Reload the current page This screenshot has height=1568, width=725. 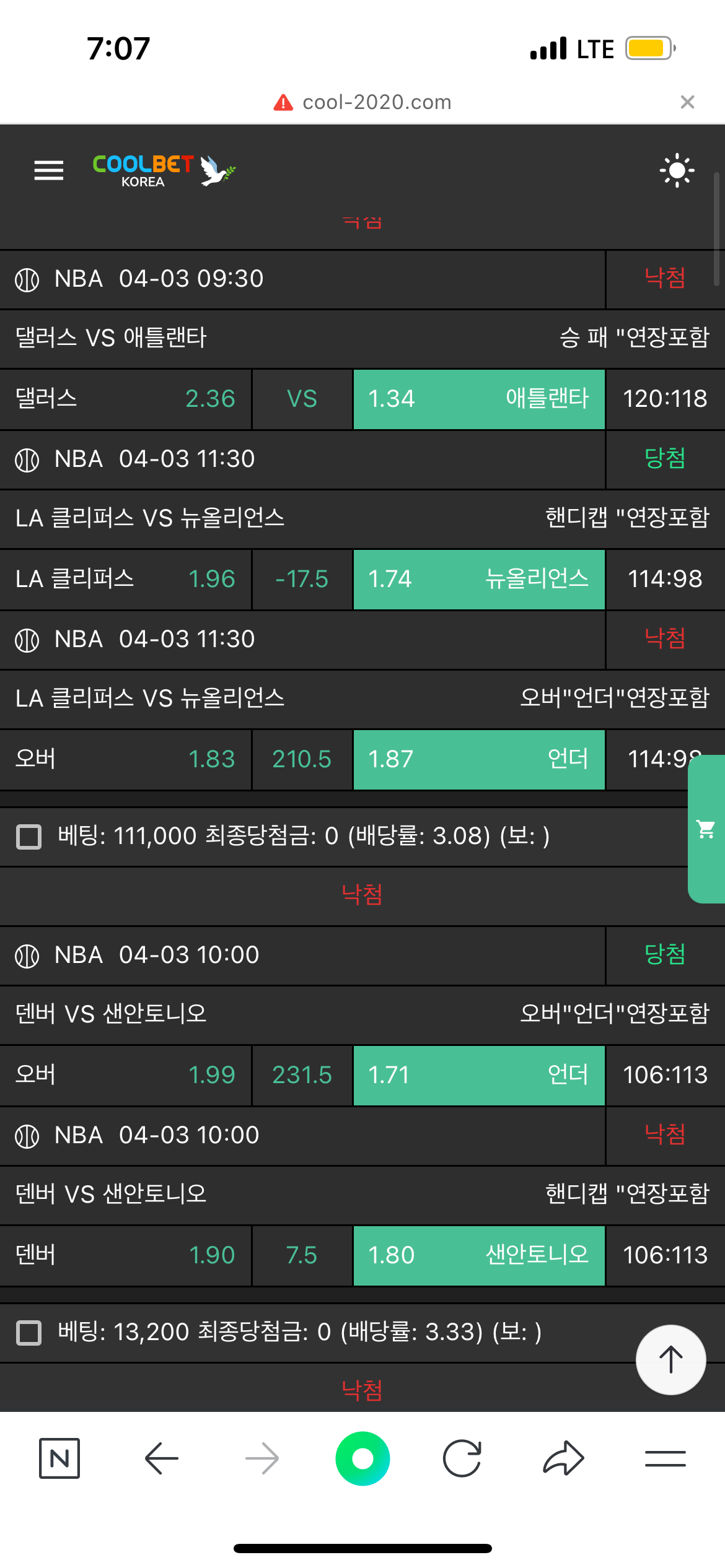point(462,1459)
